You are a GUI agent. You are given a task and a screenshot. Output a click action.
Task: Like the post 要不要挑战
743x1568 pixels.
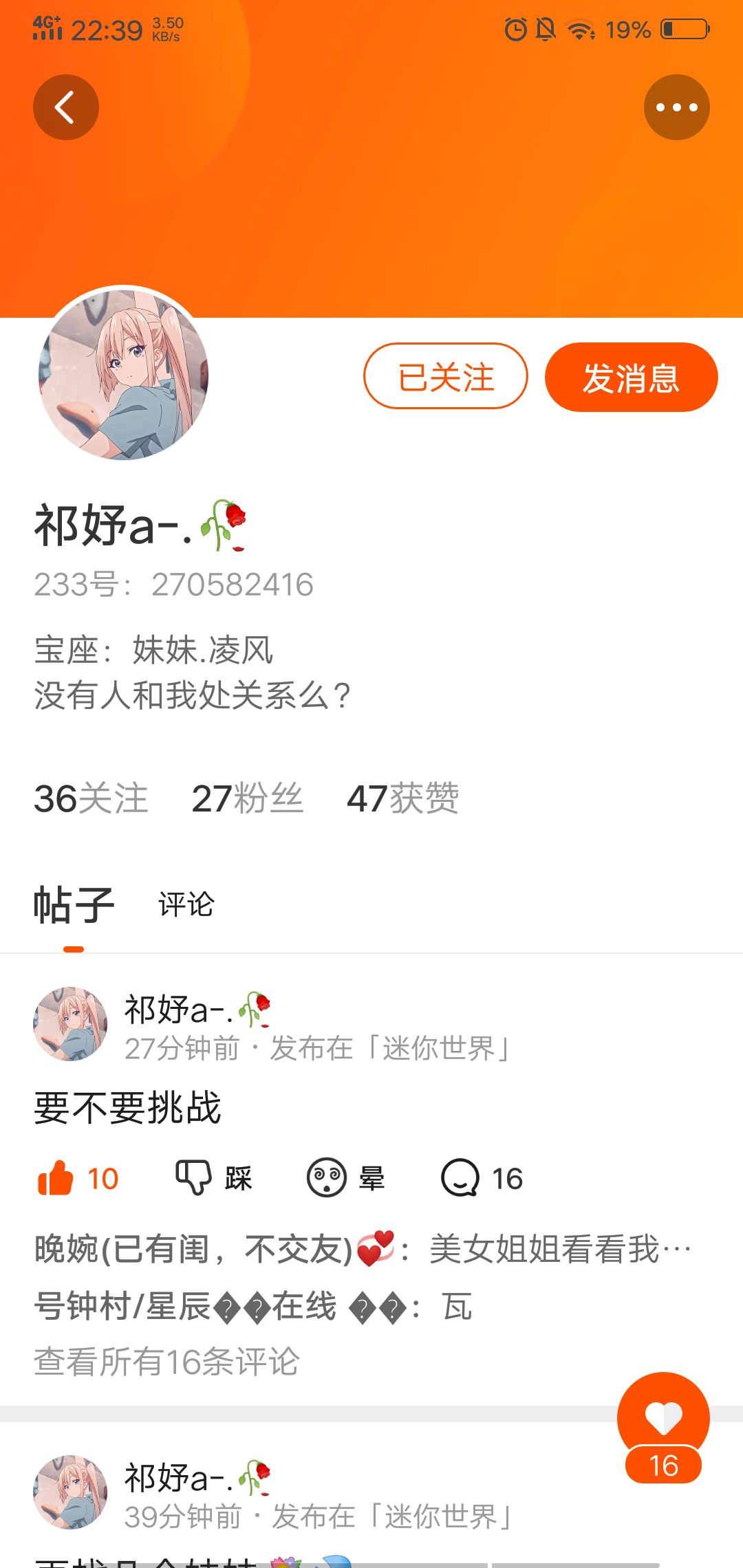tap(78, 1178)
